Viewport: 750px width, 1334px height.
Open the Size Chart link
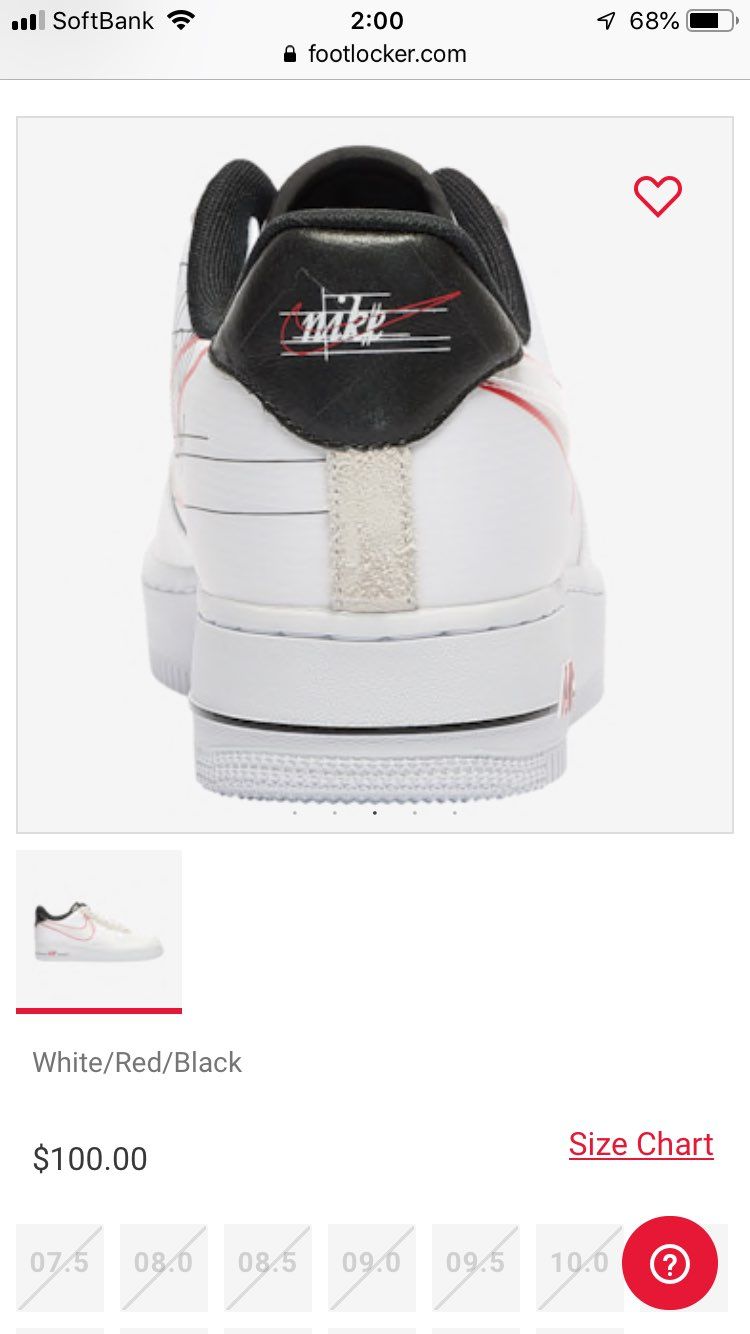click(x=641, y=1144)
